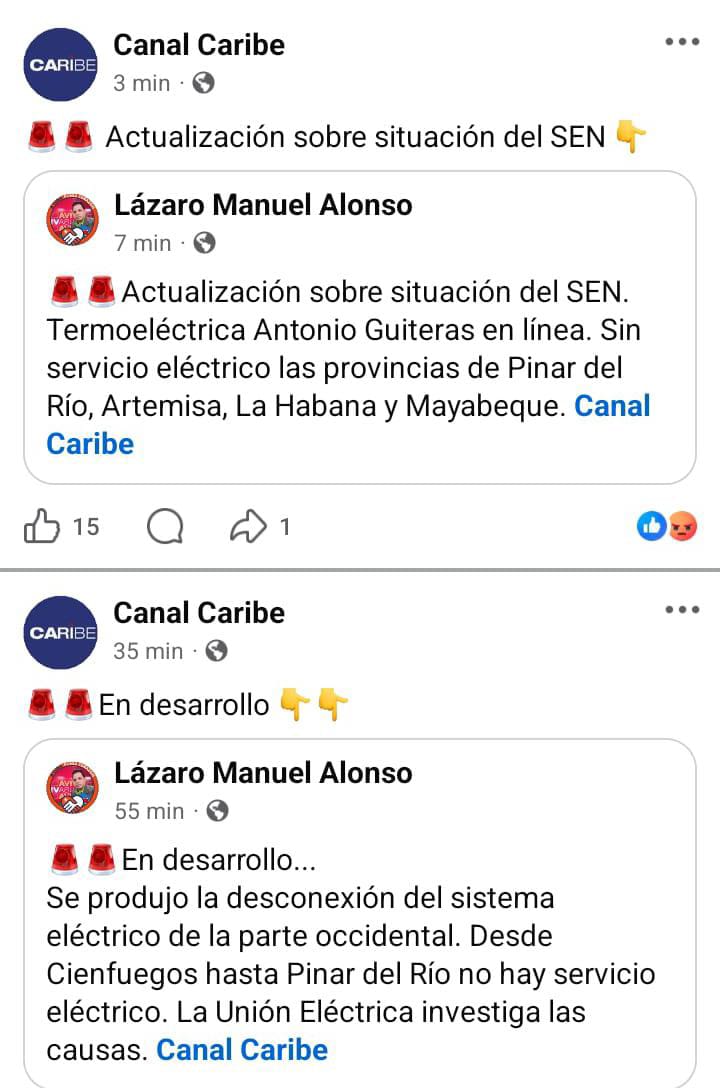
Task: Open Canal Caribe avatar on 3 min post
Action: (x=59, y=64)
